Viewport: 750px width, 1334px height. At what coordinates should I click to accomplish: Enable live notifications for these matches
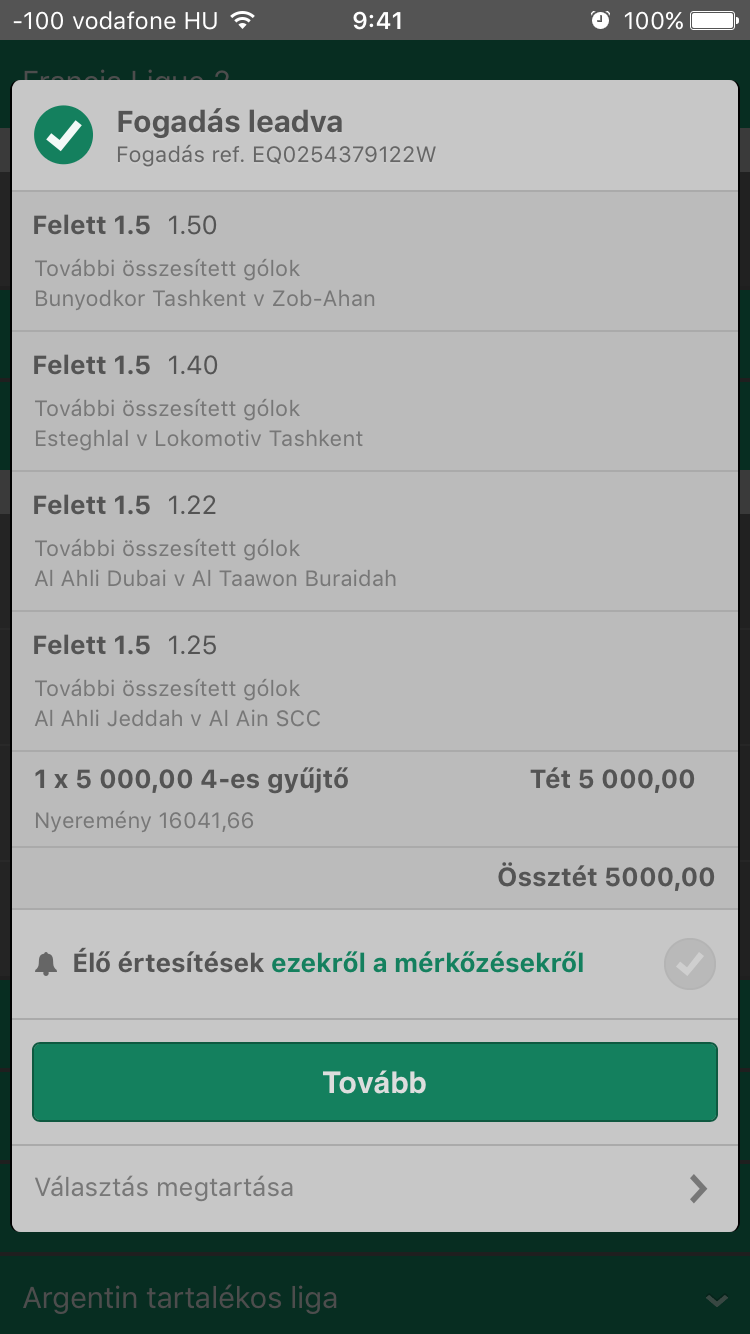pyautogui.click(x=689, y=964)
